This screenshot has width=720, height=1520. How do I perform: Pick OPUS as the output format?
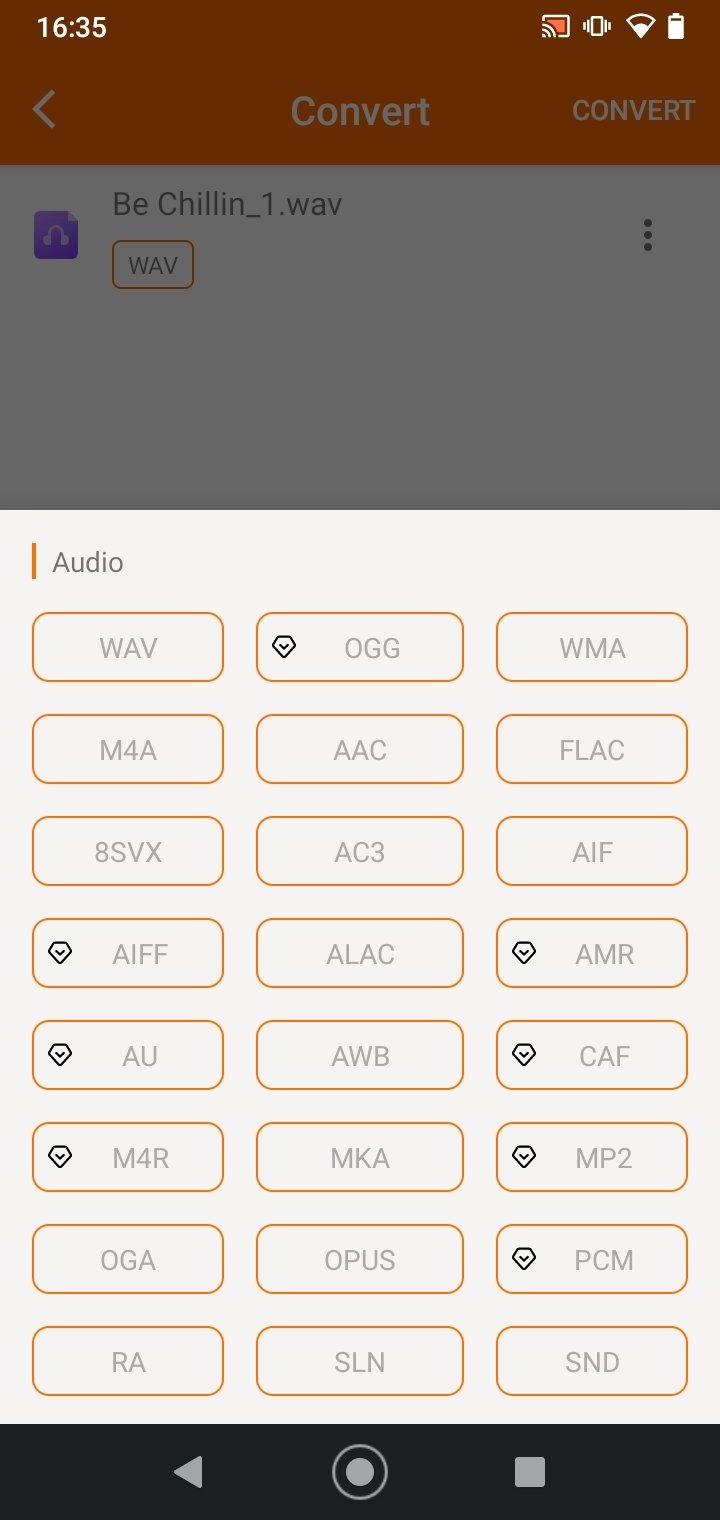click(360, 1259)
